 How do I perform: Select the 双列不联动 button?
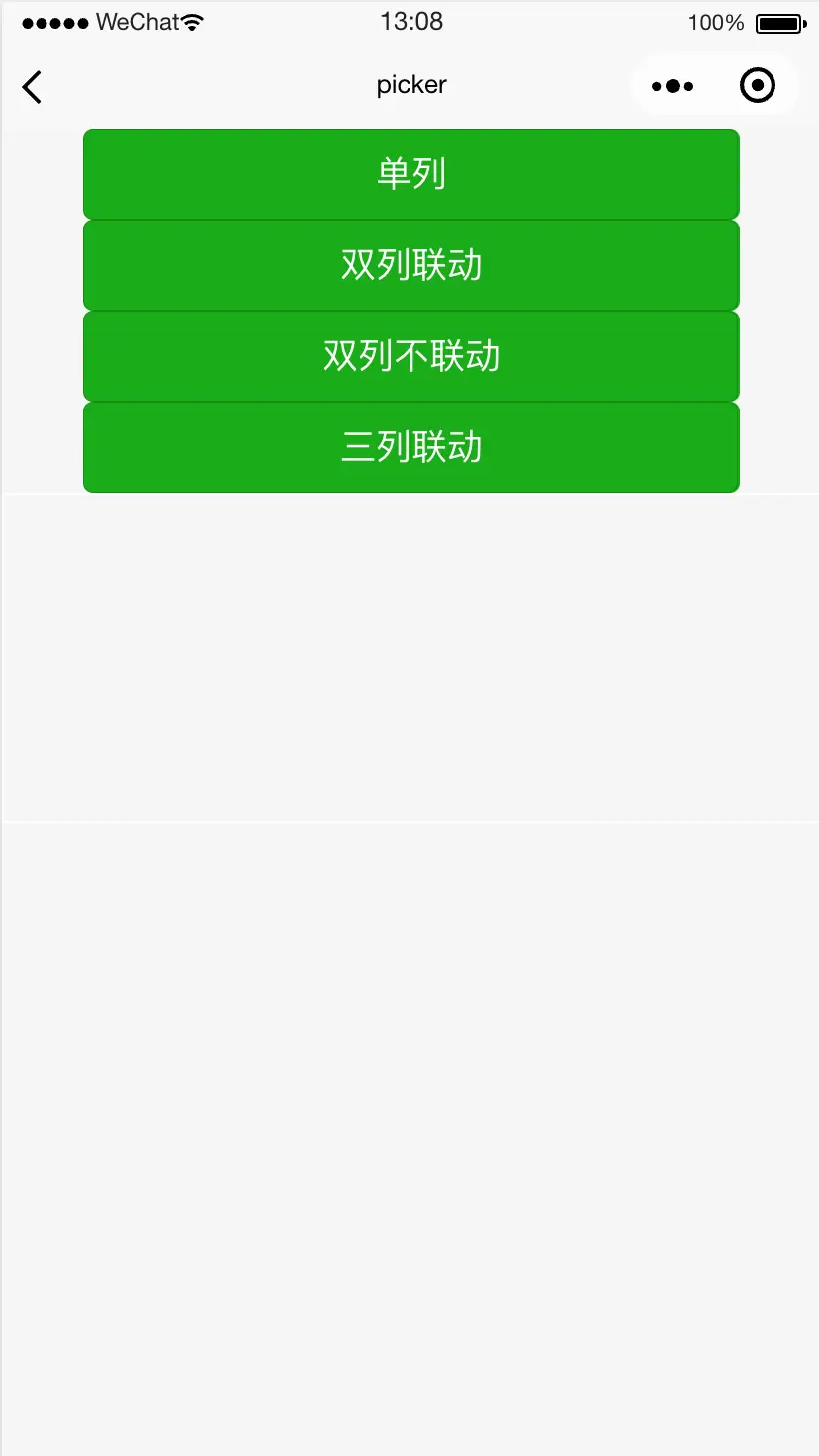411,356
